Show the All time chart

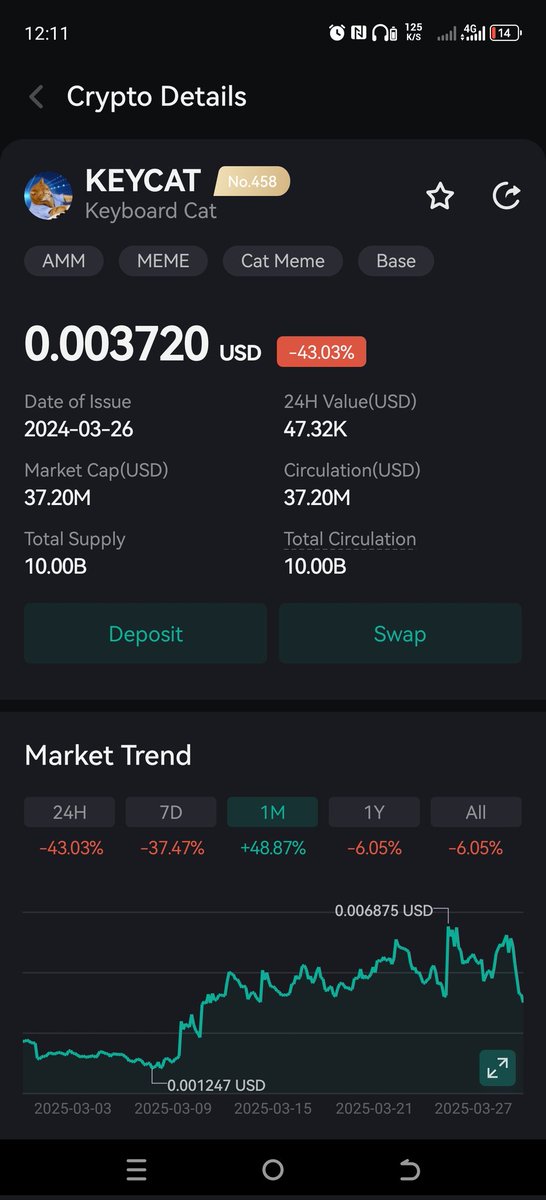pyautogui.click(x=476, y=812)
